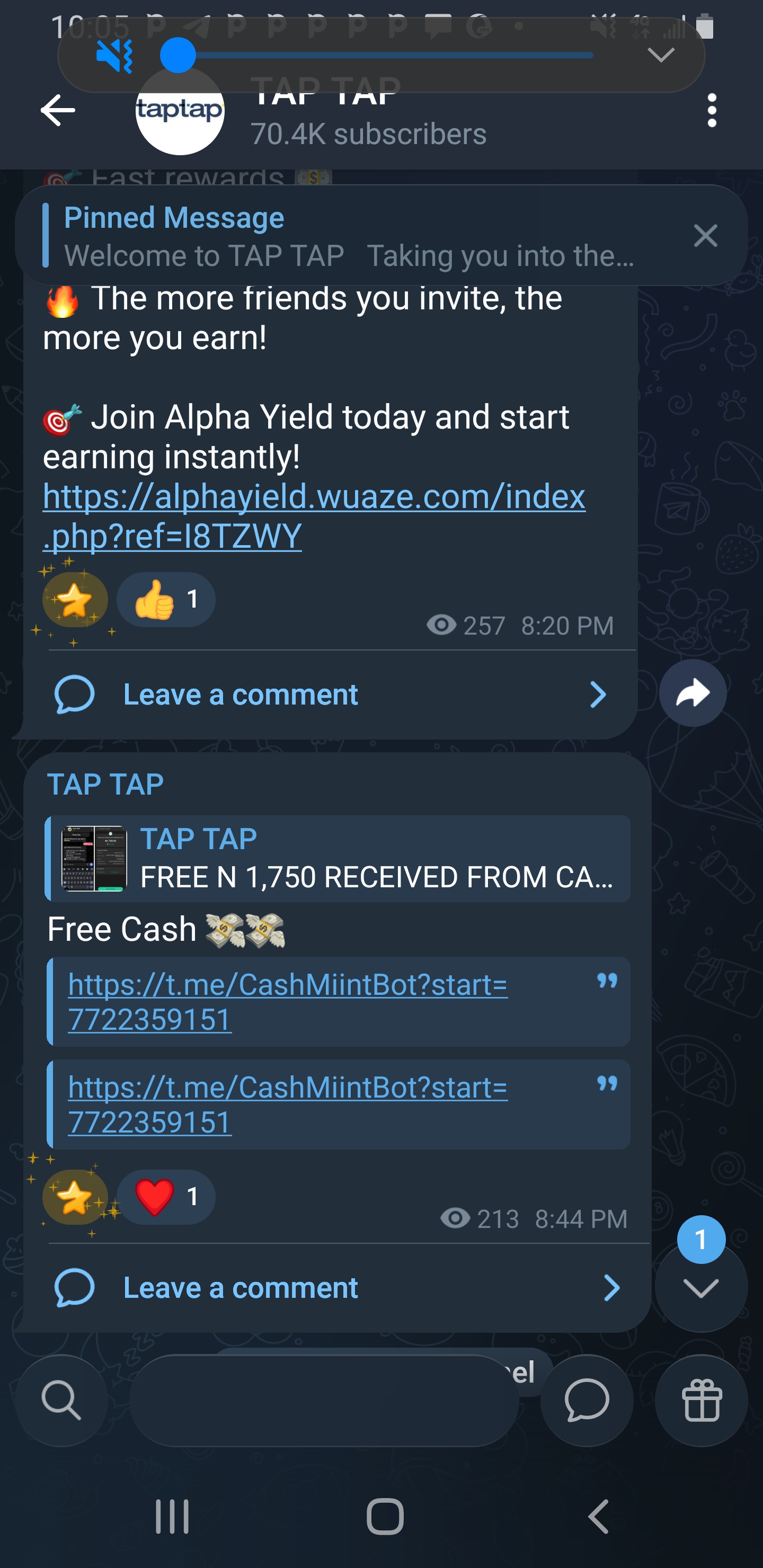Open the quoted FREE N 1,750 RECEIVED message
Image resolution: width=763 pixels, height=1568 pixels.
[338, 859]
